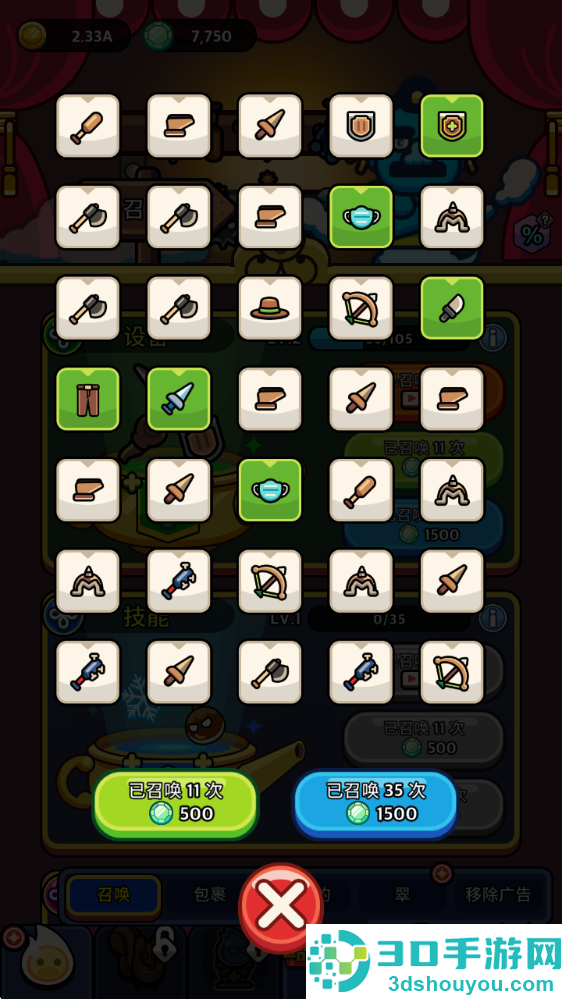View the brown brimmed hat item

(x=270, y=308)
